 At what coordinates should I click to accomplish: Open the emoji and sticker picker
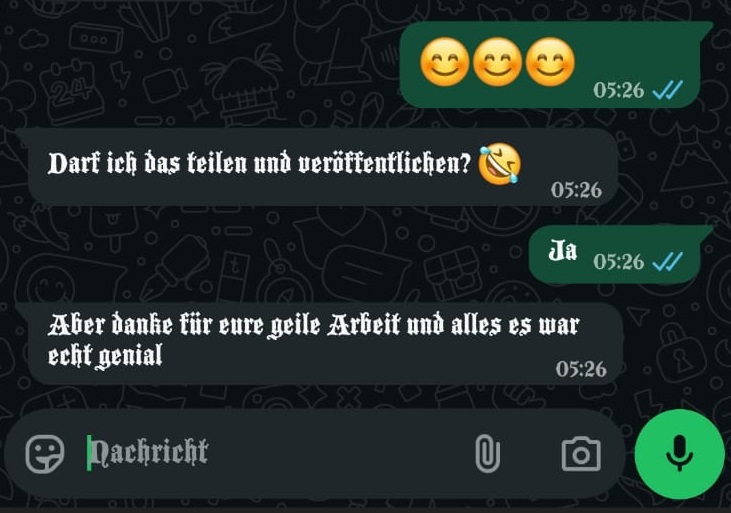(45, 454)
